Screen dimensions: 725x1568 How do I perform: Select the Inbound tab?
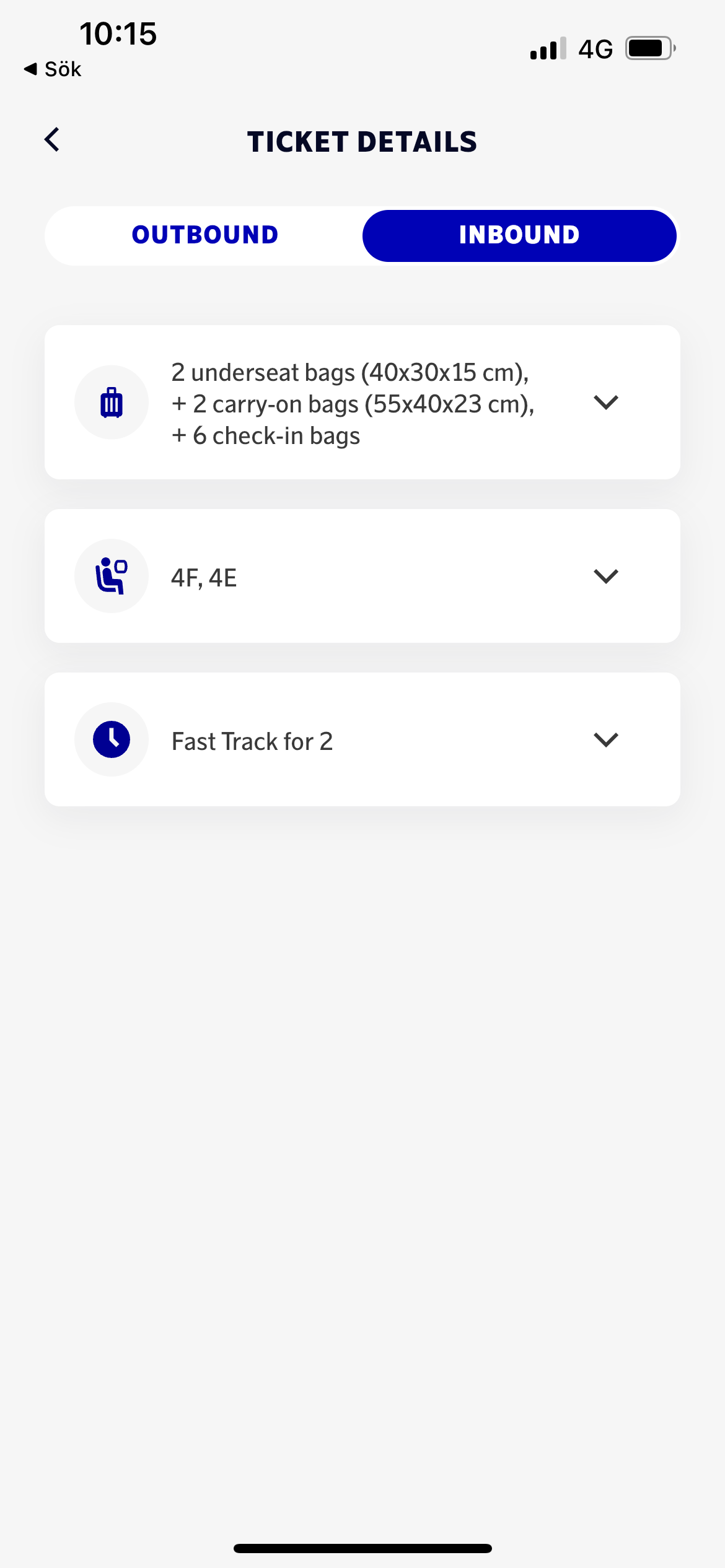[x=519, y=235]
